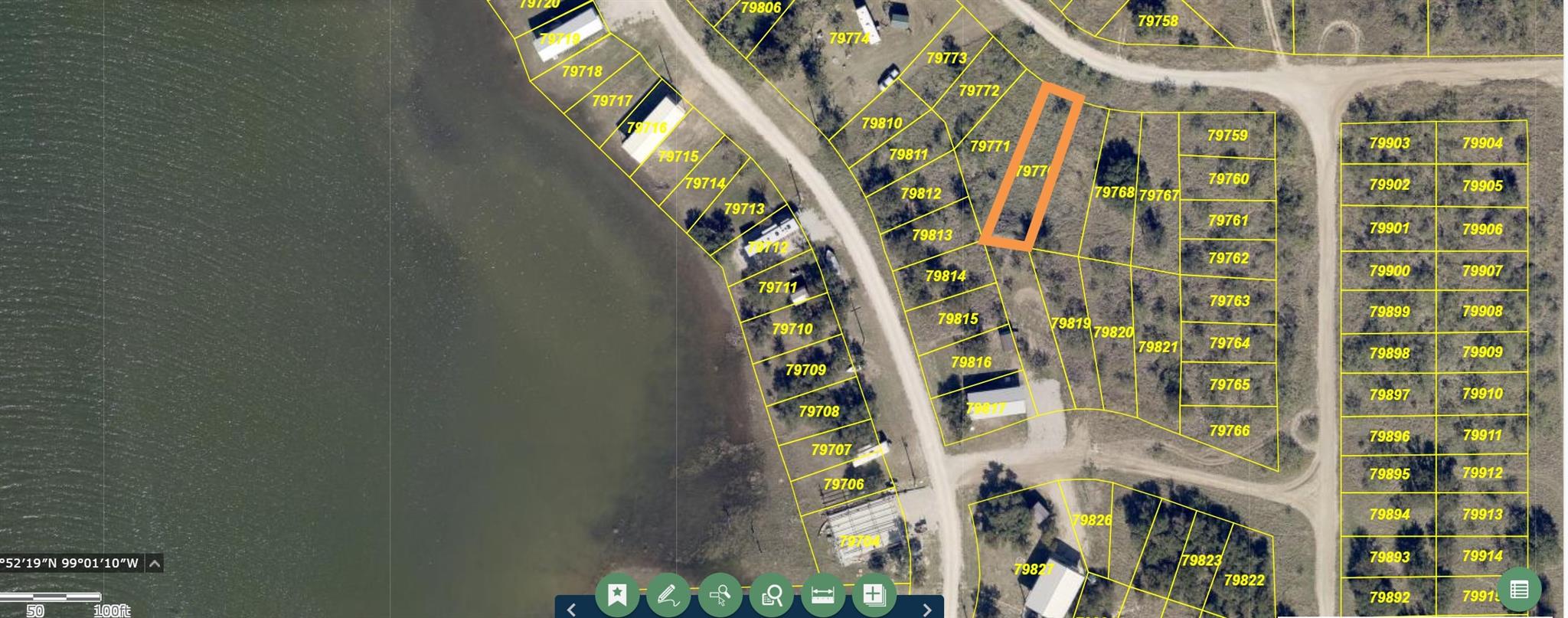
Task: Show previous tools with left arrow
Action: coord(571,610)
